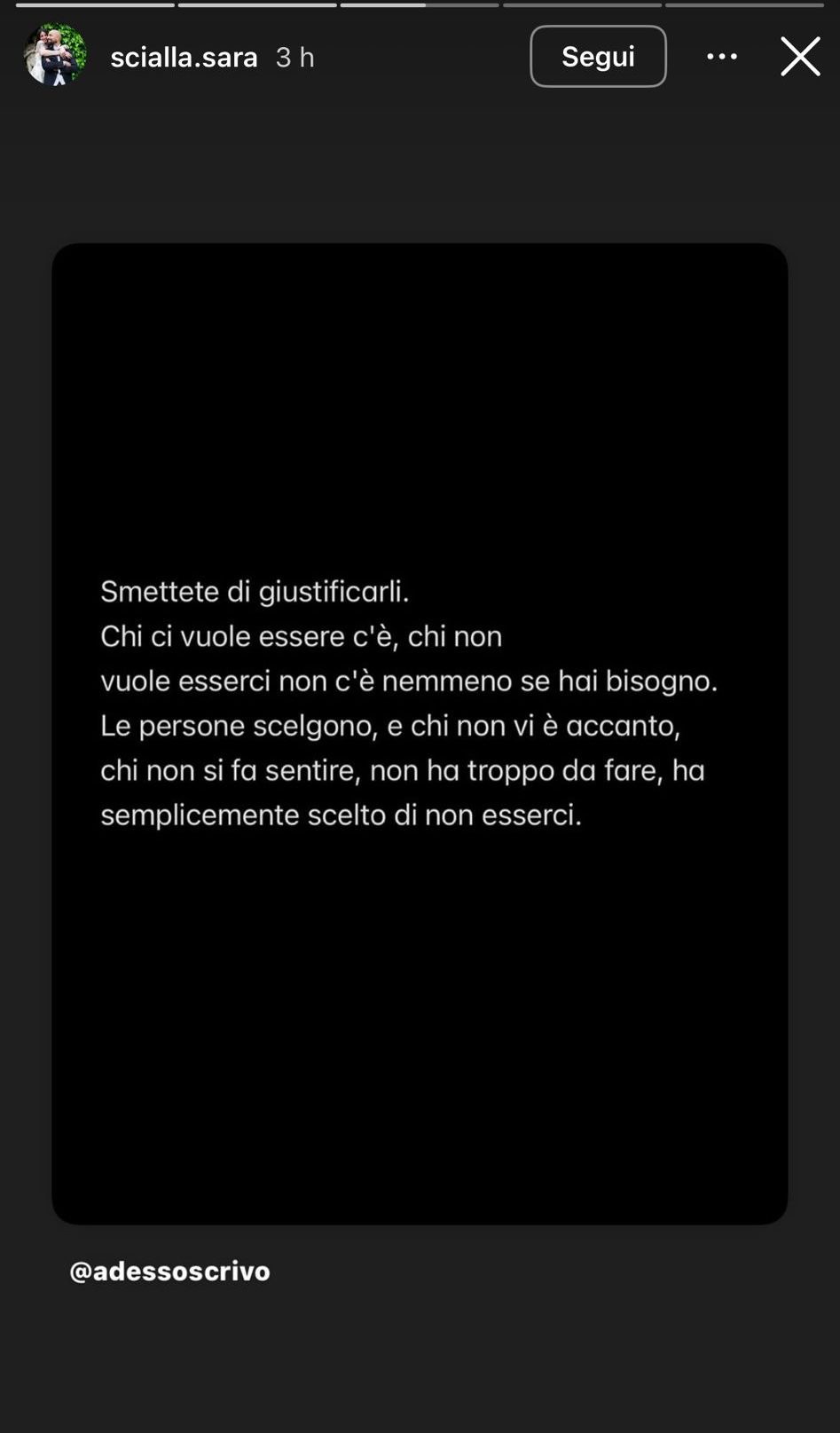This screenshot has width=840, height=1433.
Task: Open the scialla.sara username link
Action: 184,58
